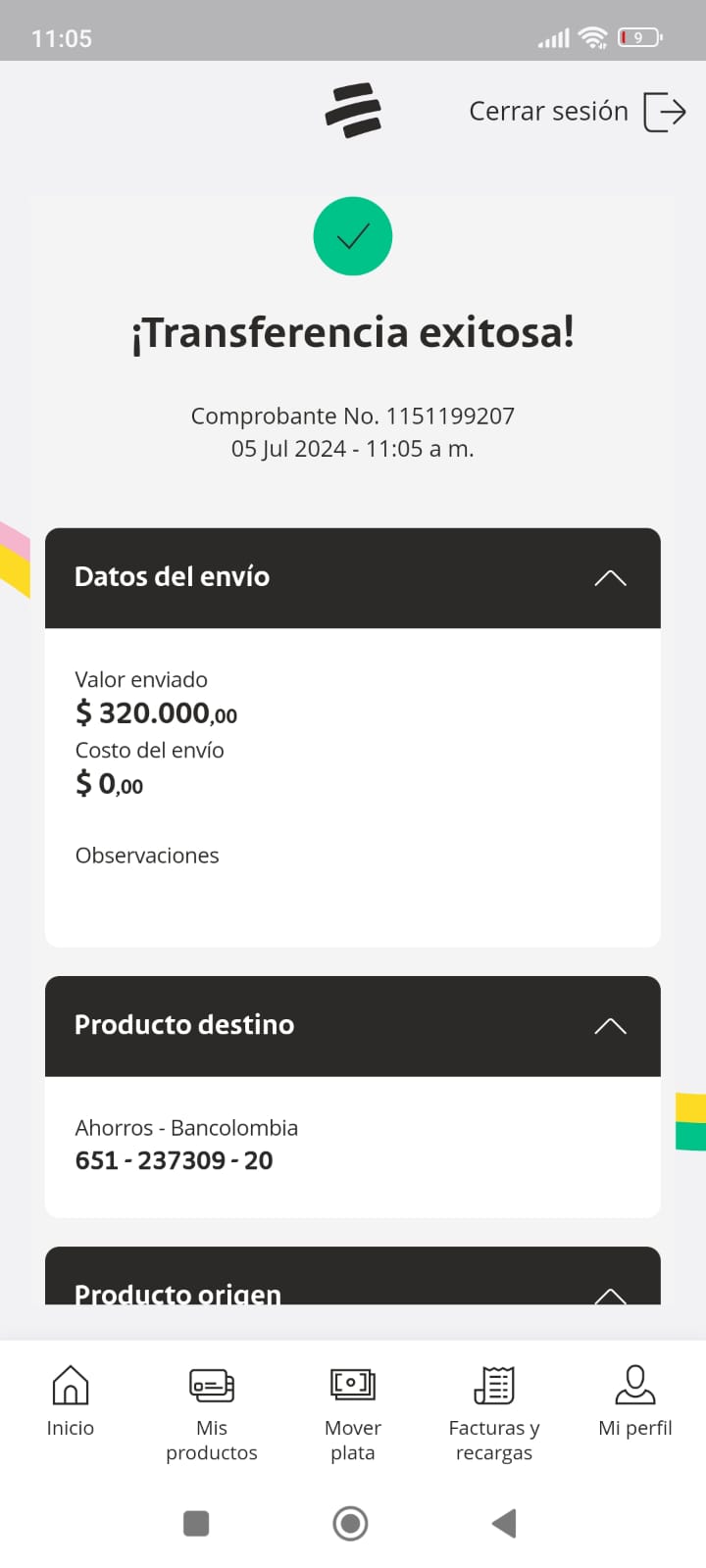
Task: Select Facturas y recargas tab
Action: 494,1411
